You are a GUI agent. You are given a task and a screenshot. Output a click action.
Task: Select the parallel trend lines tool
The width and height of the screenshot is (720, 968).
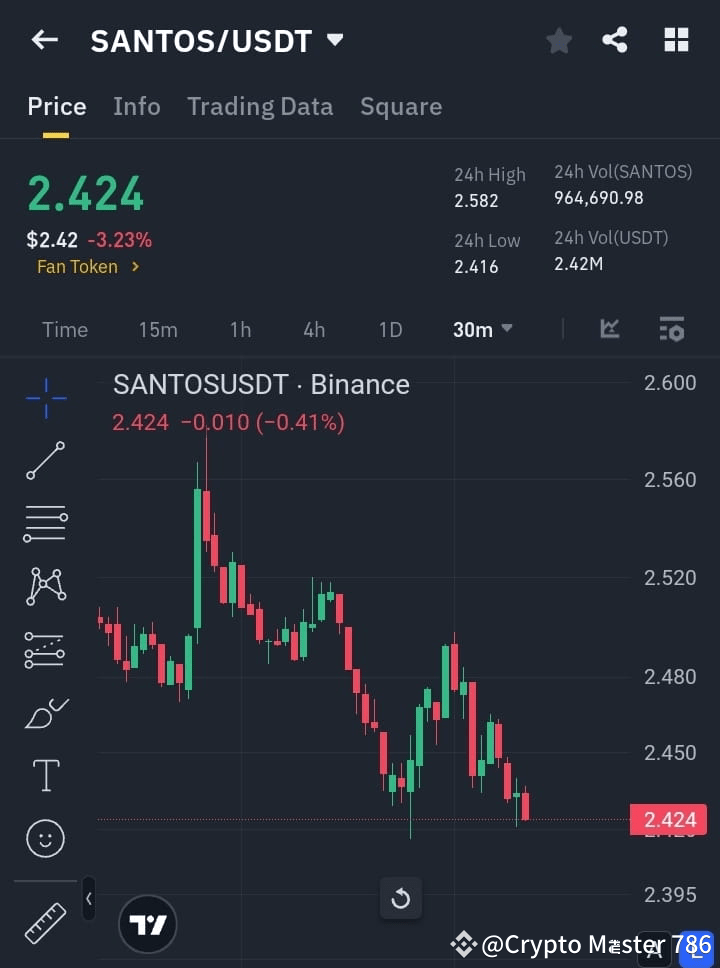click(x=45, y=649)
